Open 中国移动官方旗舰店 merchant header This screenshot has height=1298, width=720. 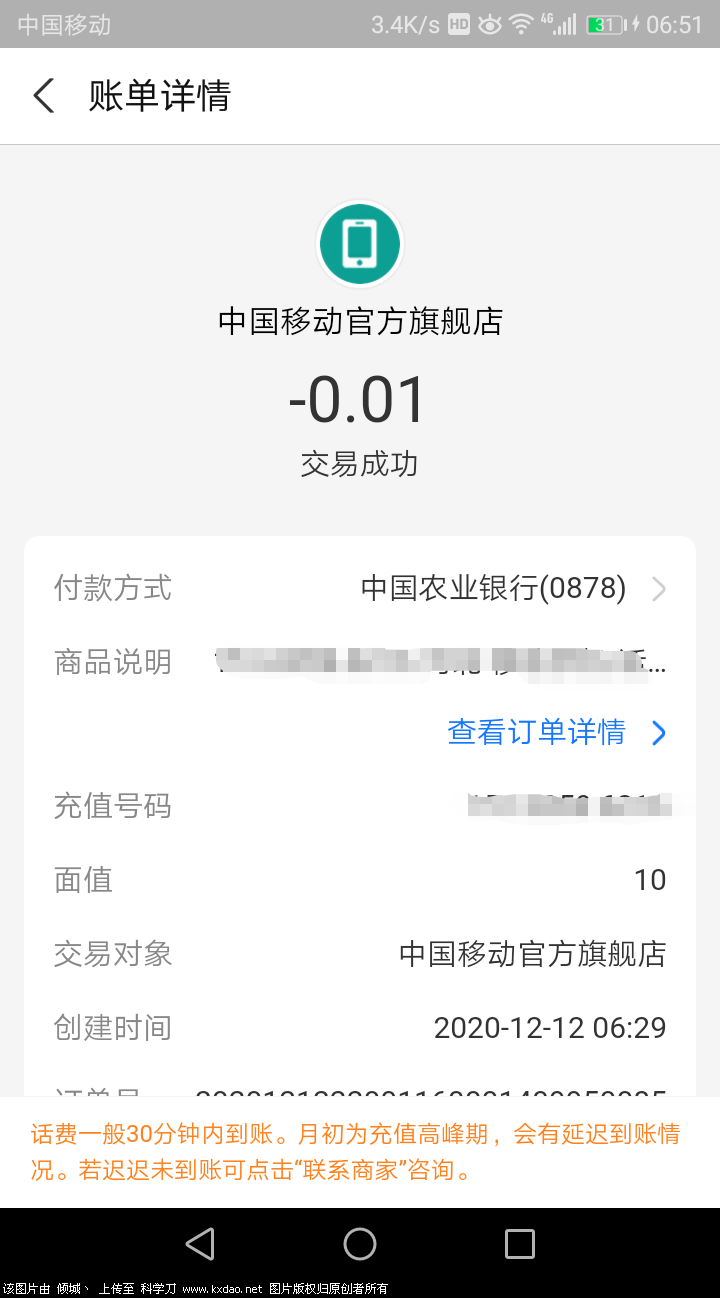click(x=360, y=321)
